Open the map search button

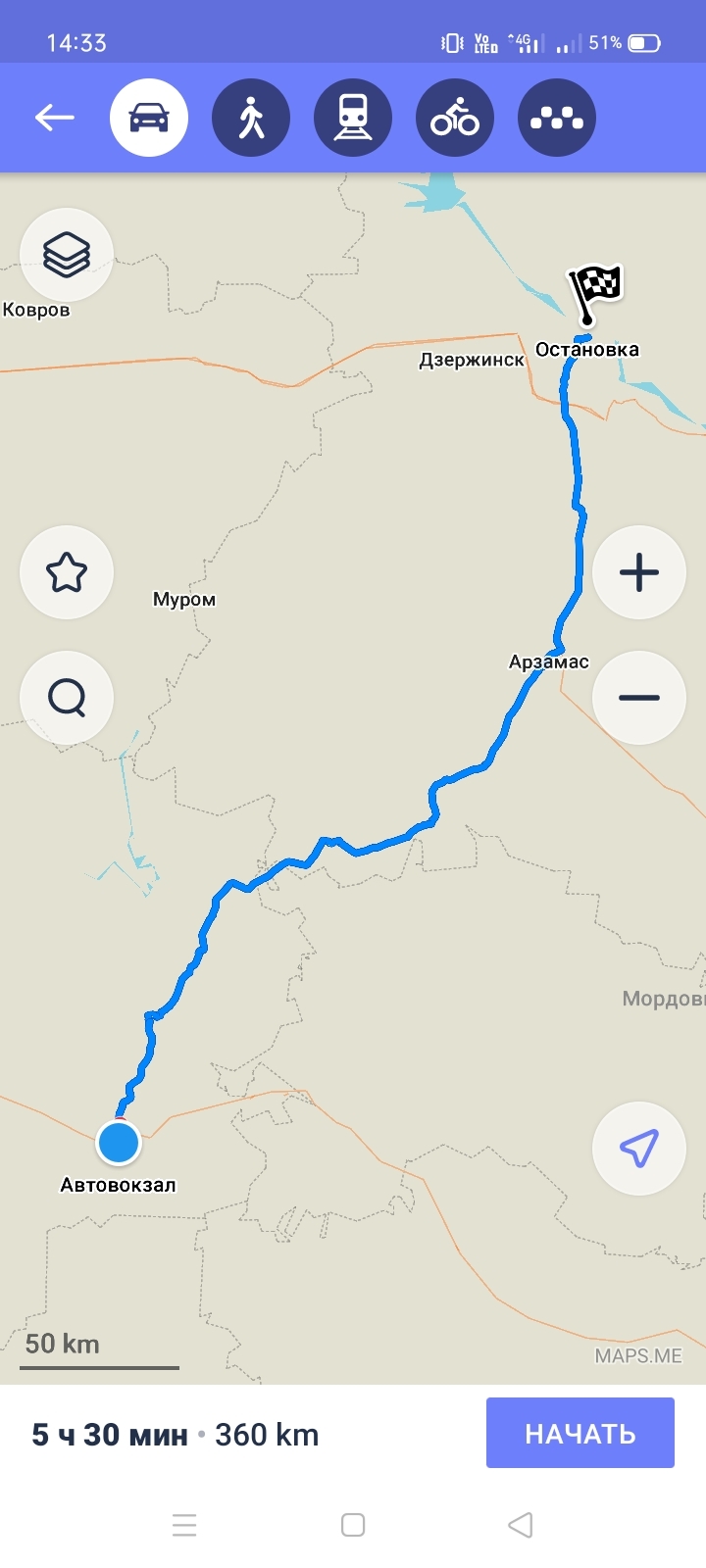[67, 698]
